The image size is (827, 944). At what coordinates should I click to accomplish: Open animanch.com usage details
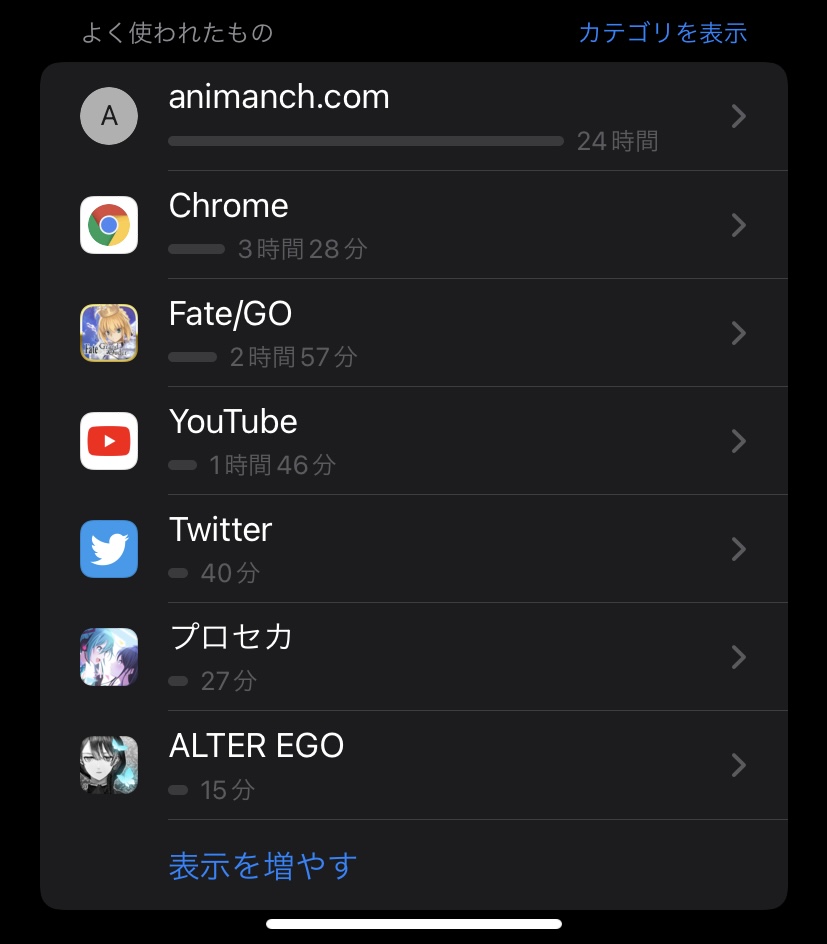coord(413,117)
